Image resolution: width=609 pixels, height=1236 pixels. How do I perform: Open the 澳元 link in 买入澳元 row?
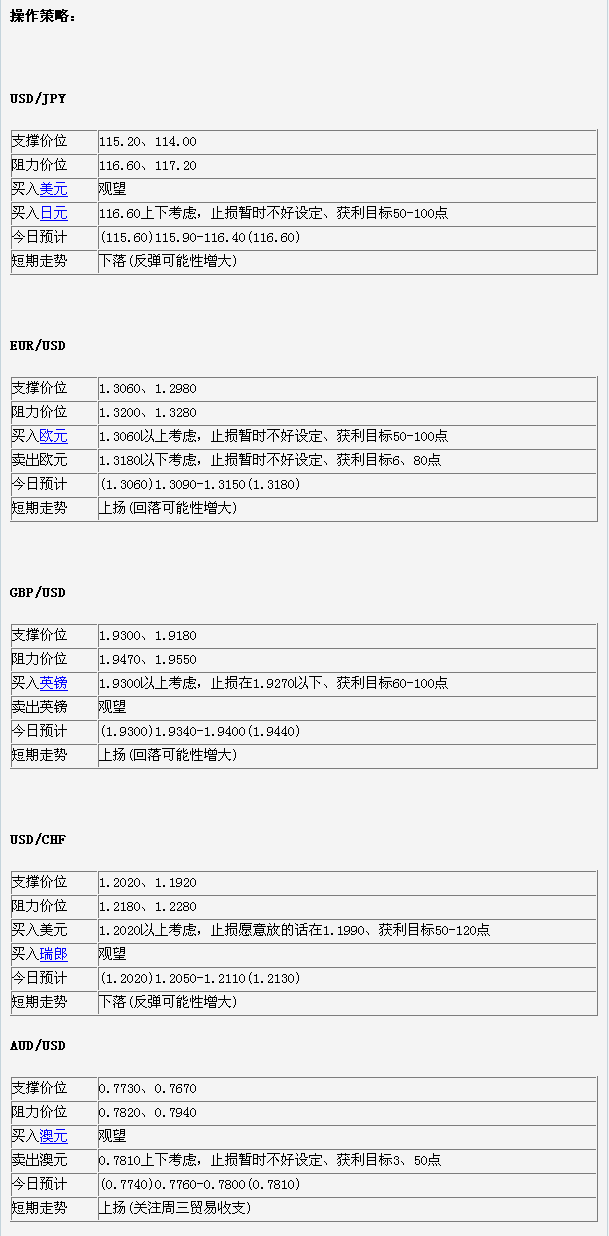click(53, 1136)
